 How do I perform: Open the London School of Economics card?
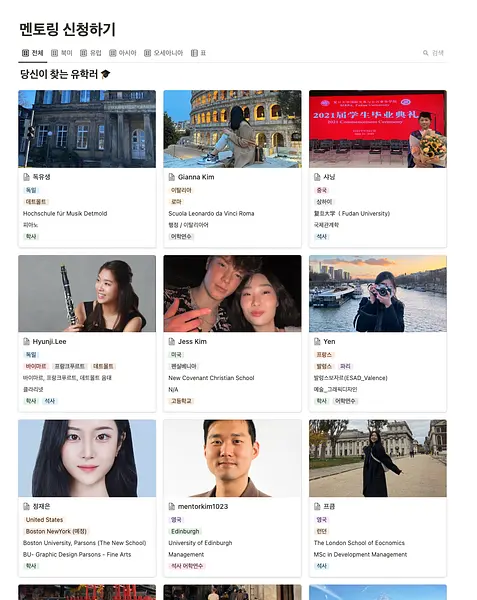click(x=378, y=498)
